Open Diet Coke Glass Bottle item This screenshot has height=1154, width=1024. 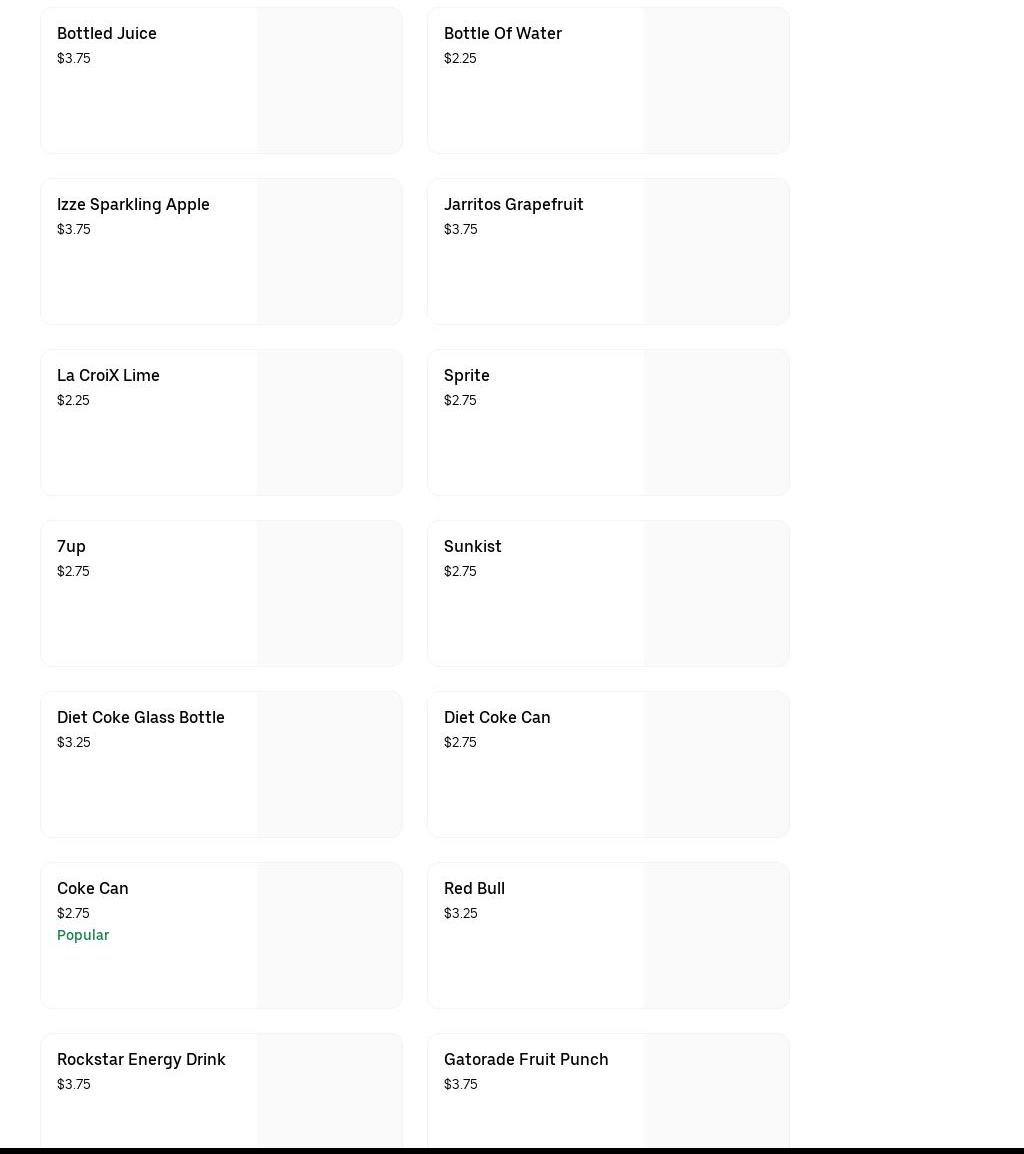pyautogui.click(x=221, y=764)
